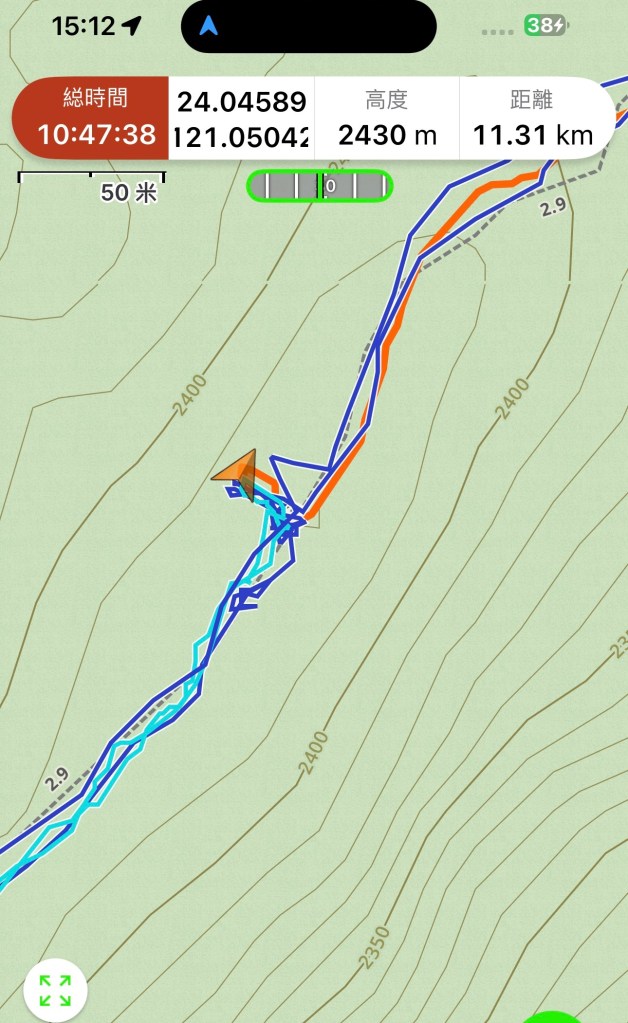628x1023 pixels.
Task: Tap the green circle button at bottom right
Action: pos(552,1016)
